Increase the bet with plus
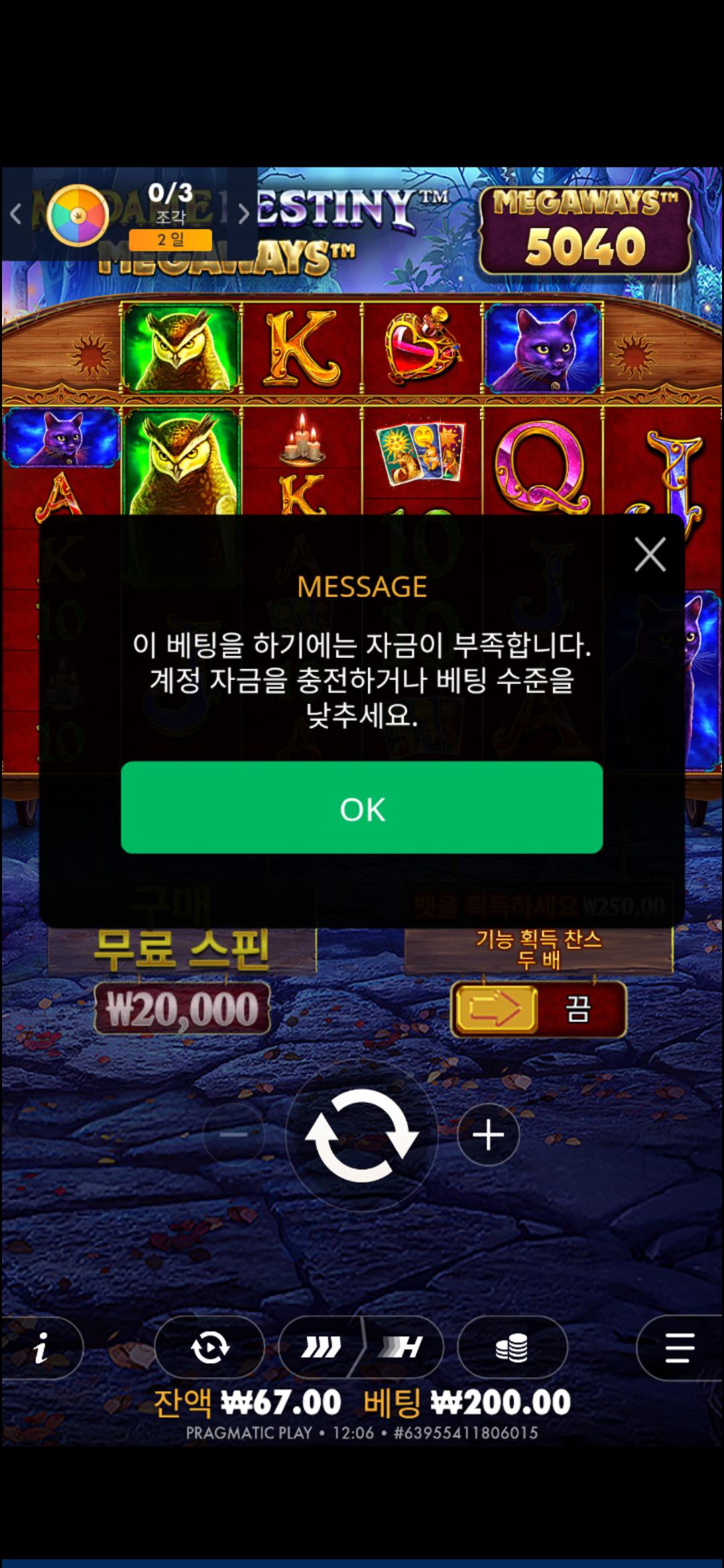Viewport: 724px width, 1568px height. [488, 1135]
